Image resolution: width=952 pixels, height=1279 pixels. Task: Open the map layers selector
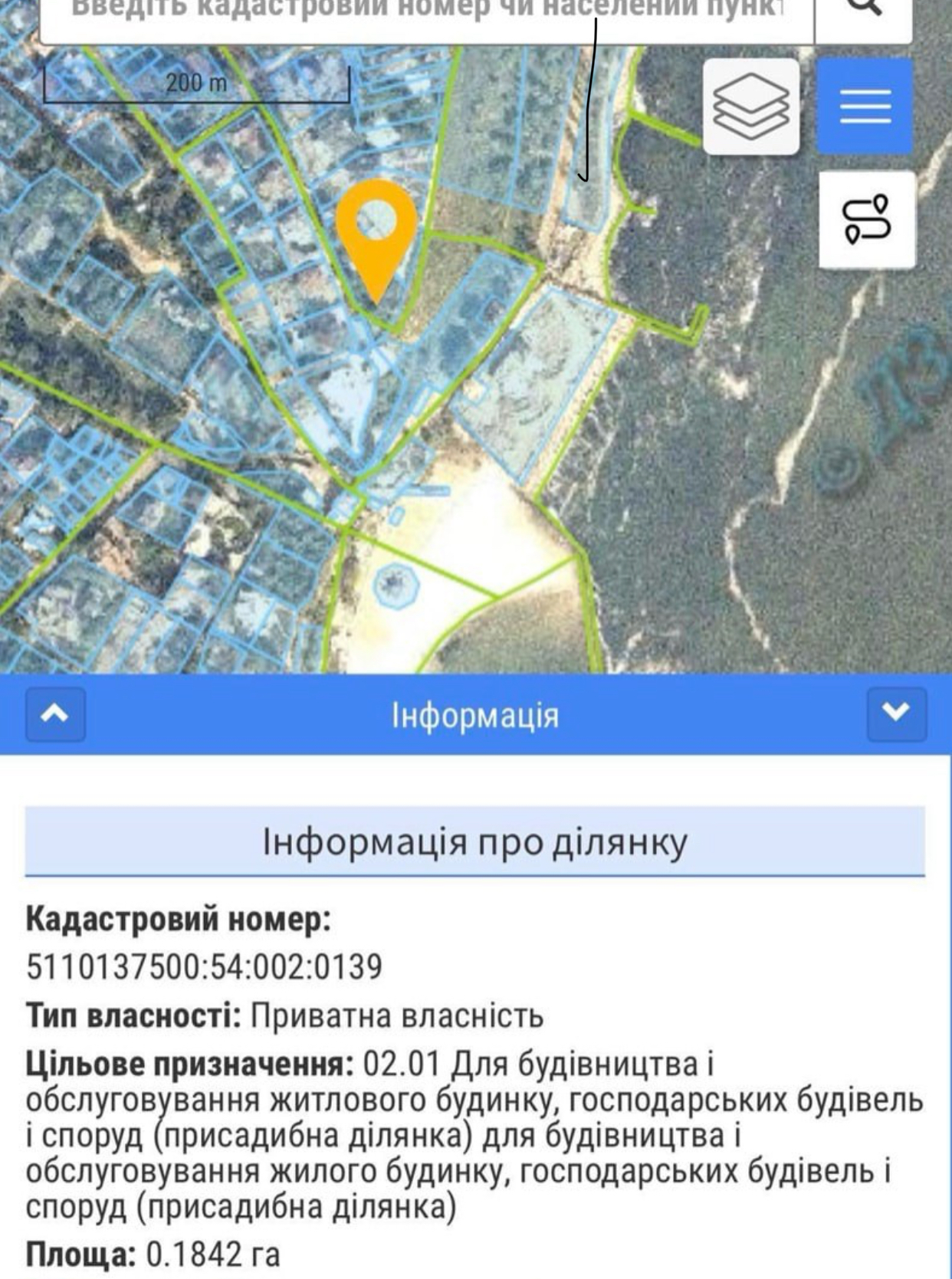pos(751,106)
